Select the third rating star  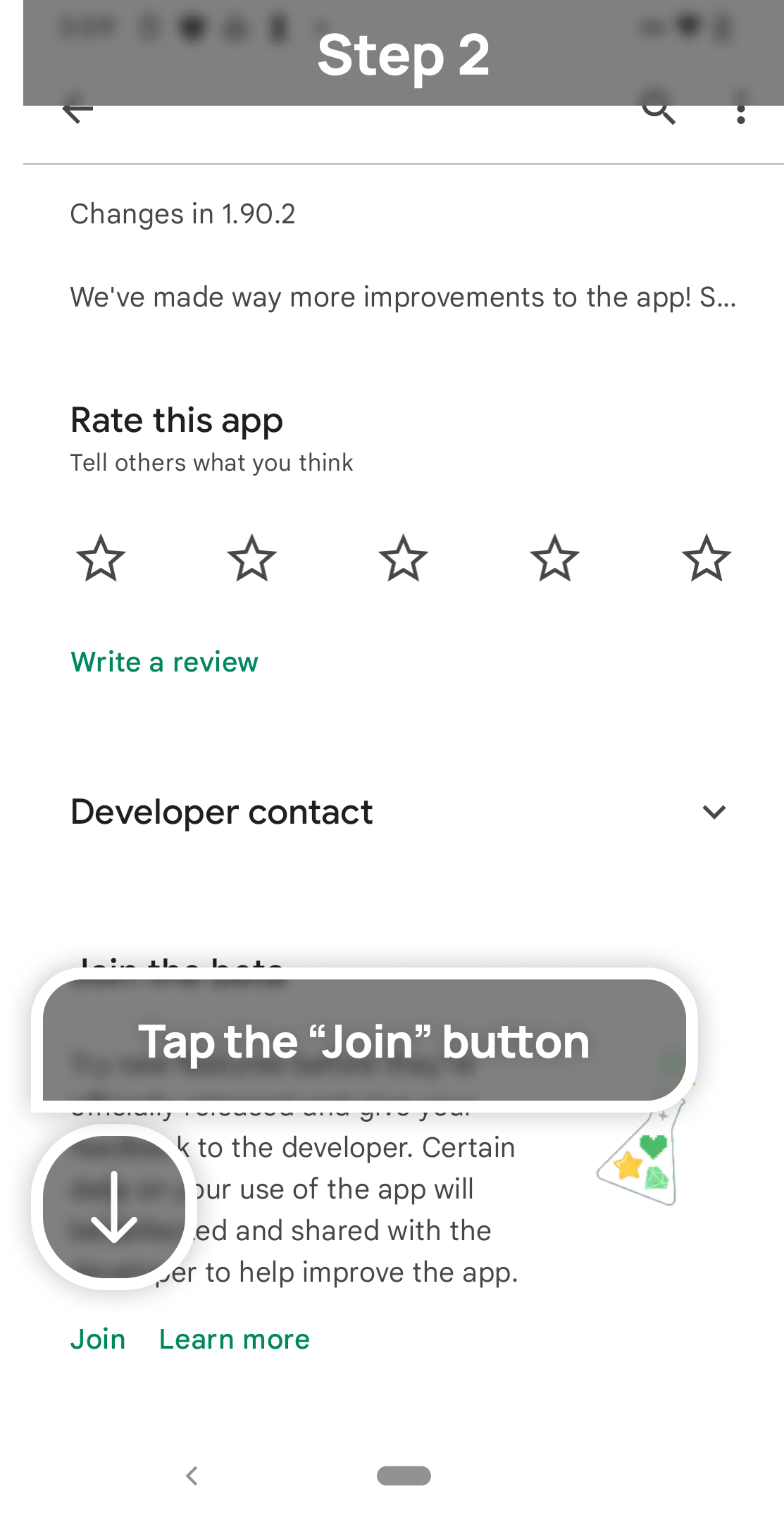(404, 559)
